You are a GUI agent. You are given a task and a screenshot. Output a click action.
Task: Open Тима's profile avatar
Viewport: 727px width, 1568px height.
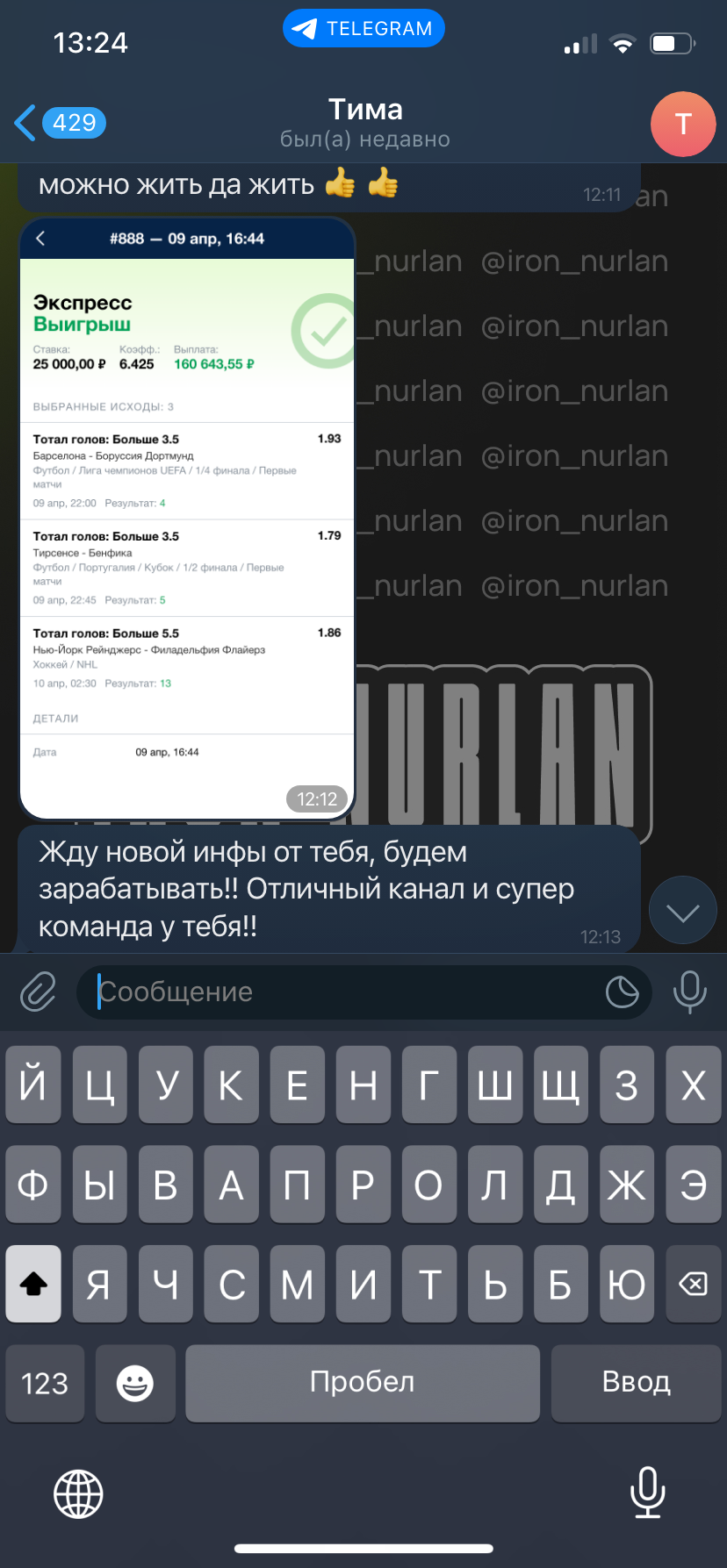(x=683, y=124)
